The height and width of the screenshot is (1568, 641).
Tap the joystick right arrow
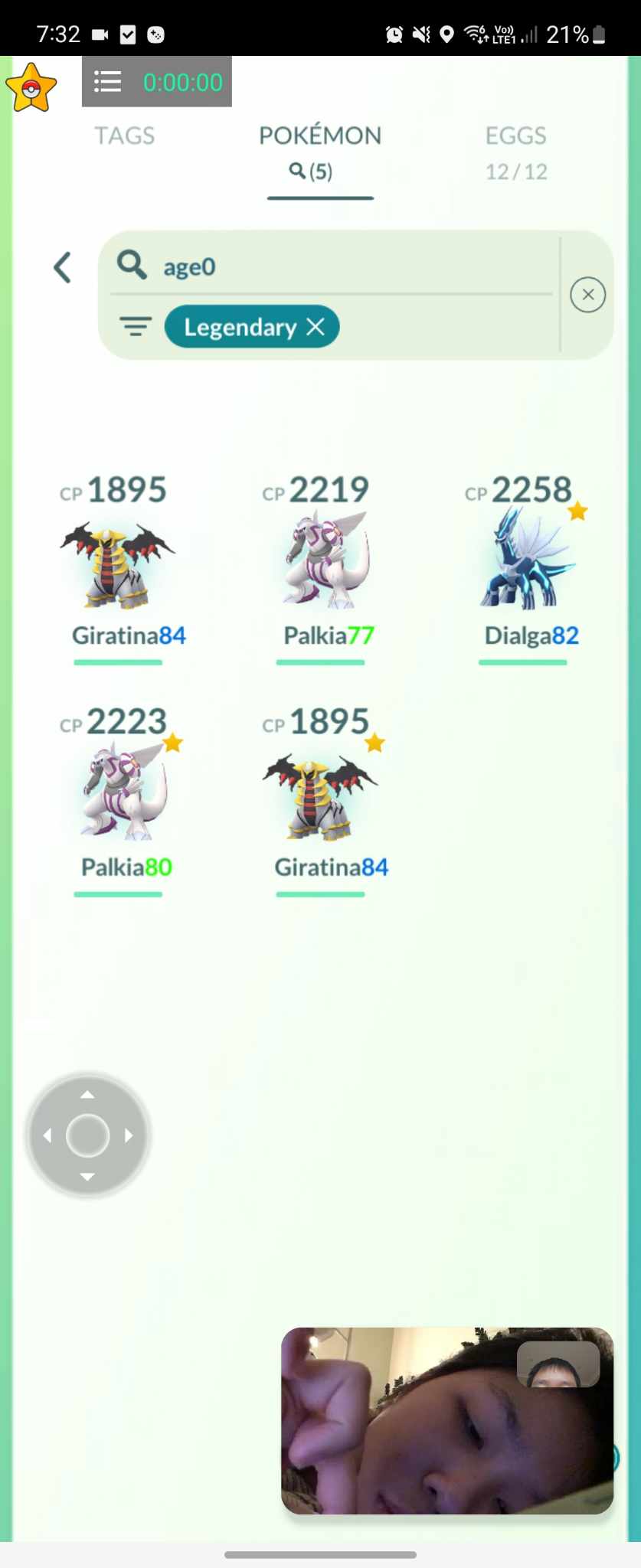click(129, 1135)
